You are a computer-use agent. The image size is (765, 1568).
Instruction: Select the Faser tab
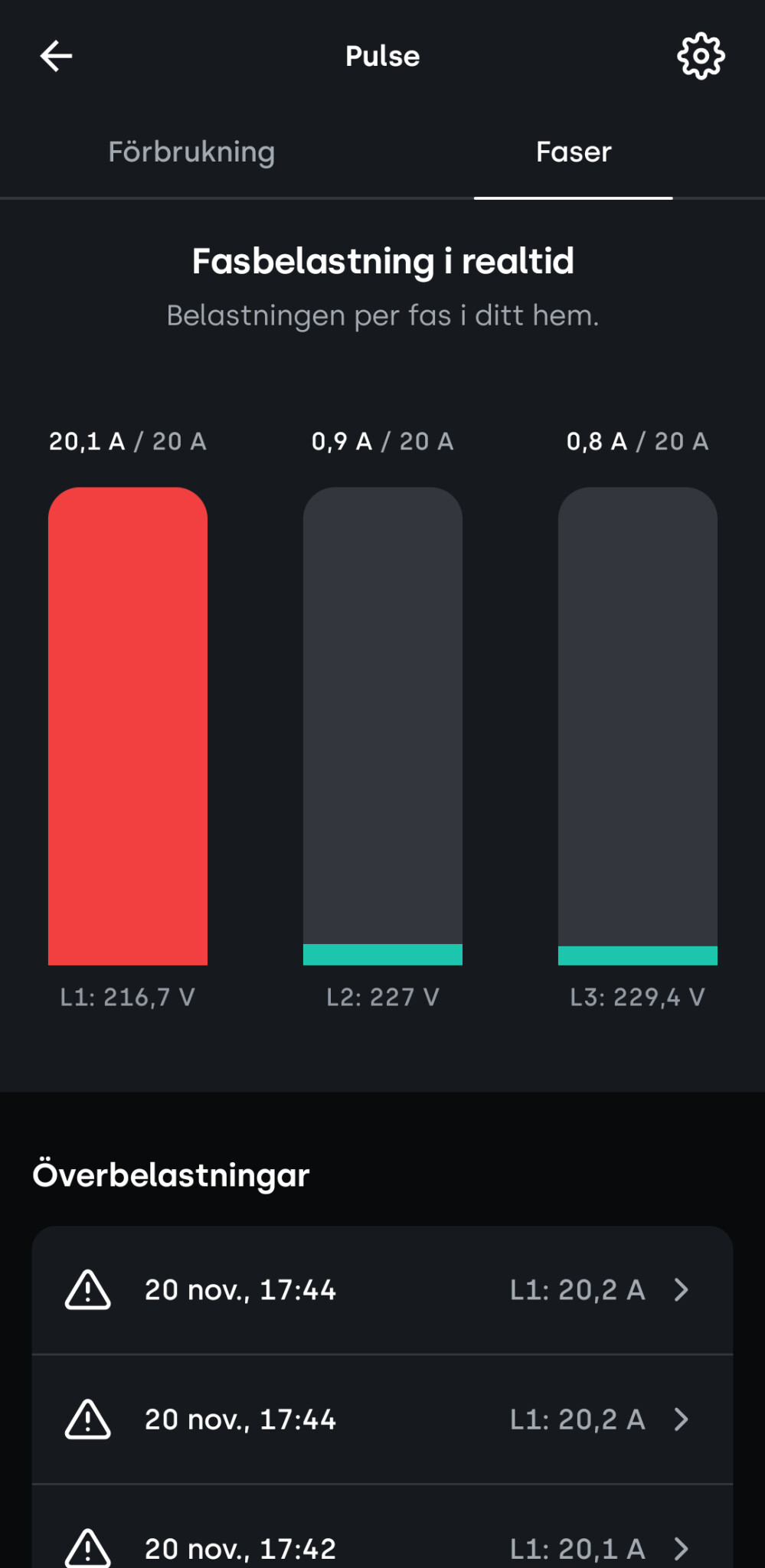pyautogui.click(x=573, y=152)
